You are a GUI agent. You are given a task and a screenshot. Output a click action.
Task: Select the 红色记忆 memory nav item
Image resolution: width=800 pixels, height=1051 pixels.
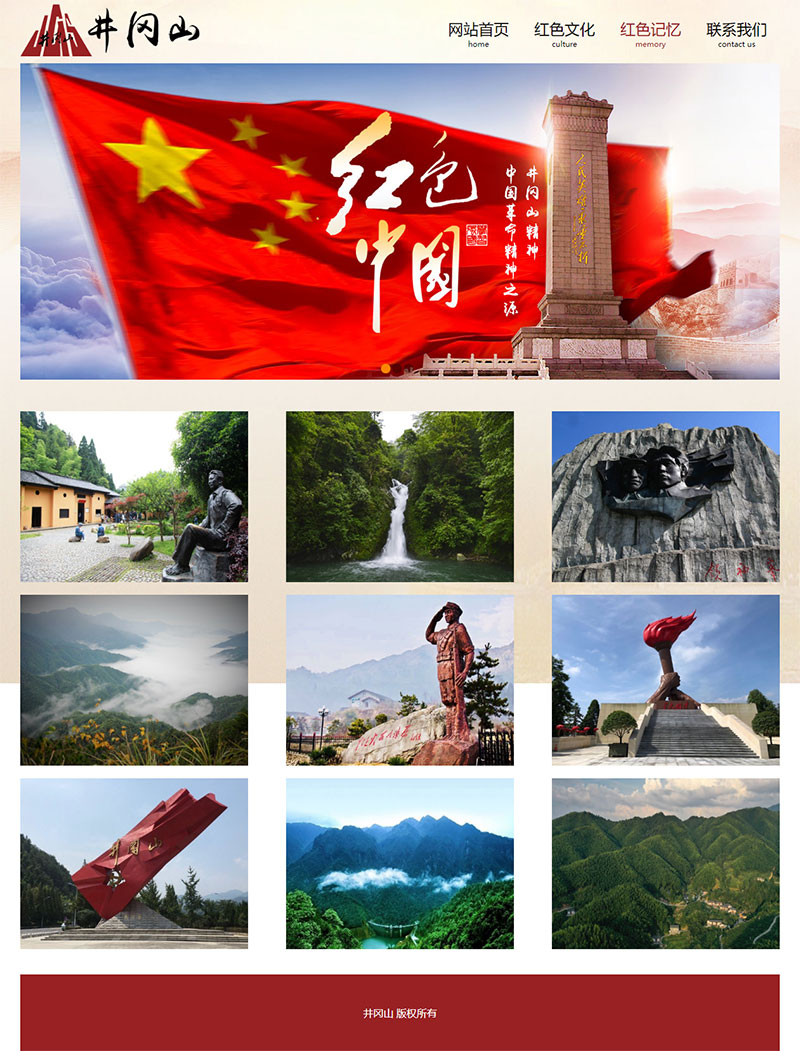pyautogui.click(x=650, y=33)
